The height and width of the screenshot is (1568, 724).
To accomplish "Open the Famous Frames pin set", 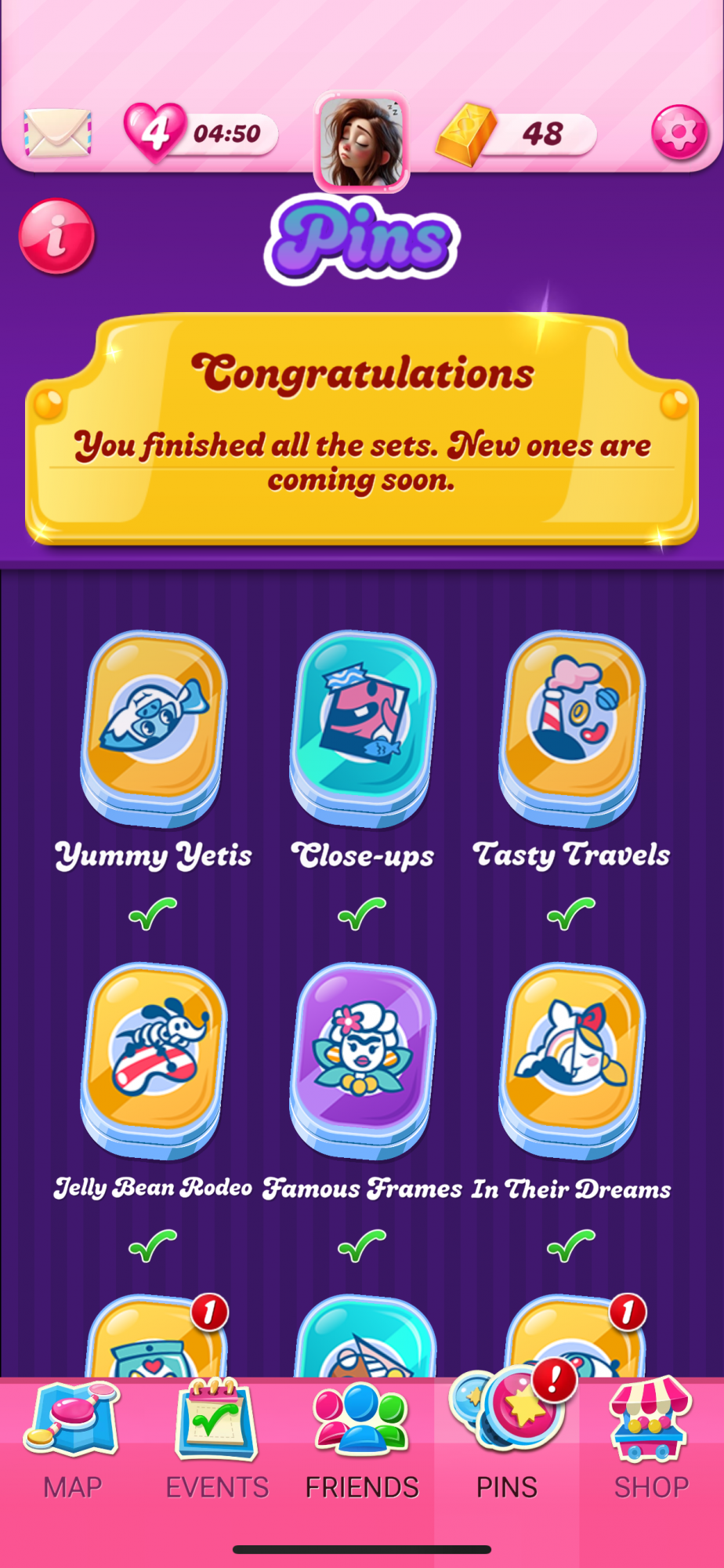I will tap(363, 1060).
